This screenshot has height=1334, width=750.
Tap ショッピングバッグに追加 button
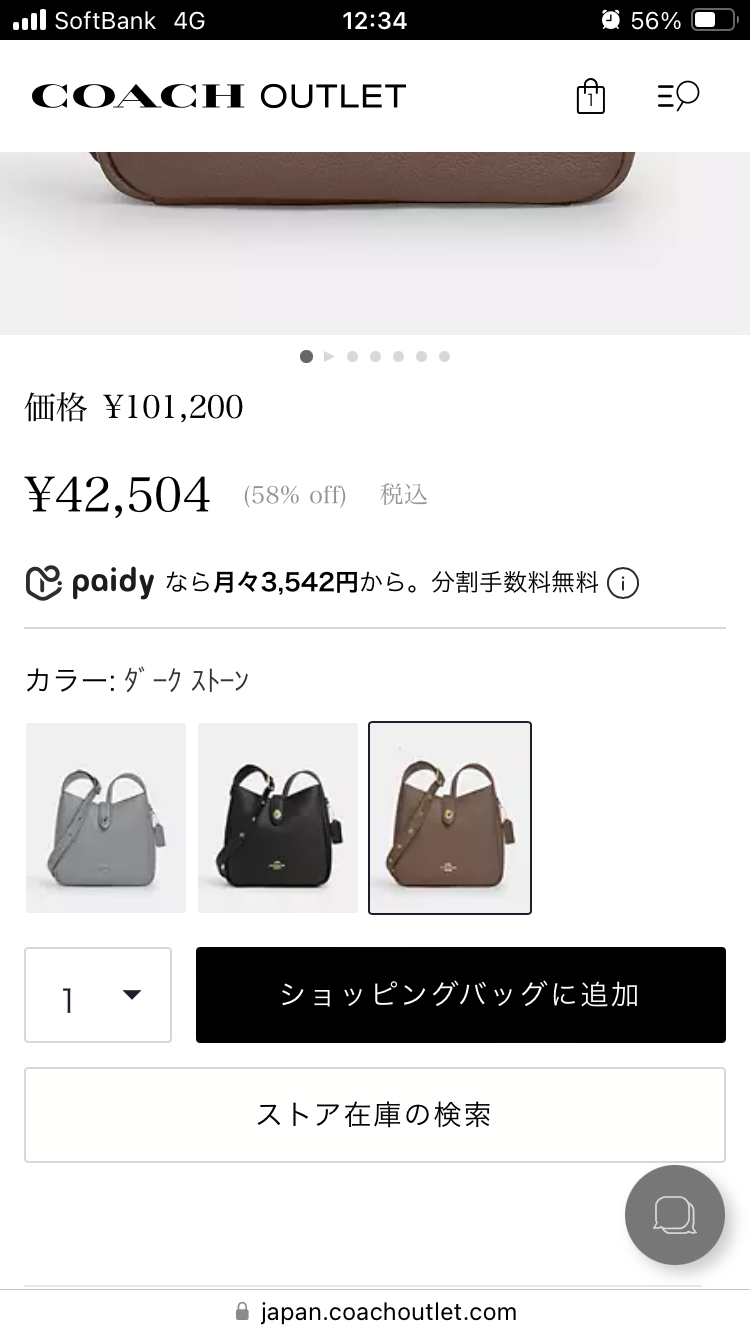(x=460, y=995)
